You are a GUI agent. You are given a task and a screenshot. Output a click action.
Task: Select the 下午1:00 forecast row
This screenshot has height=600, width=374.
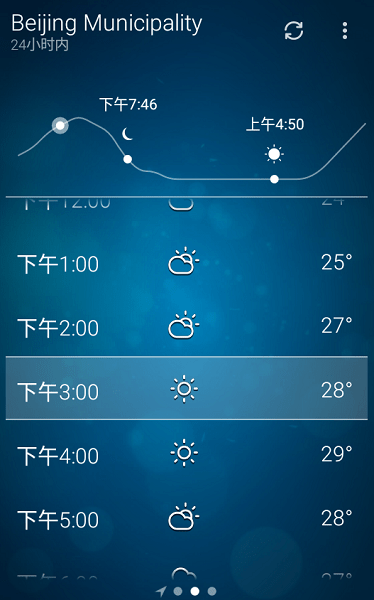click(x=187, y=263)
